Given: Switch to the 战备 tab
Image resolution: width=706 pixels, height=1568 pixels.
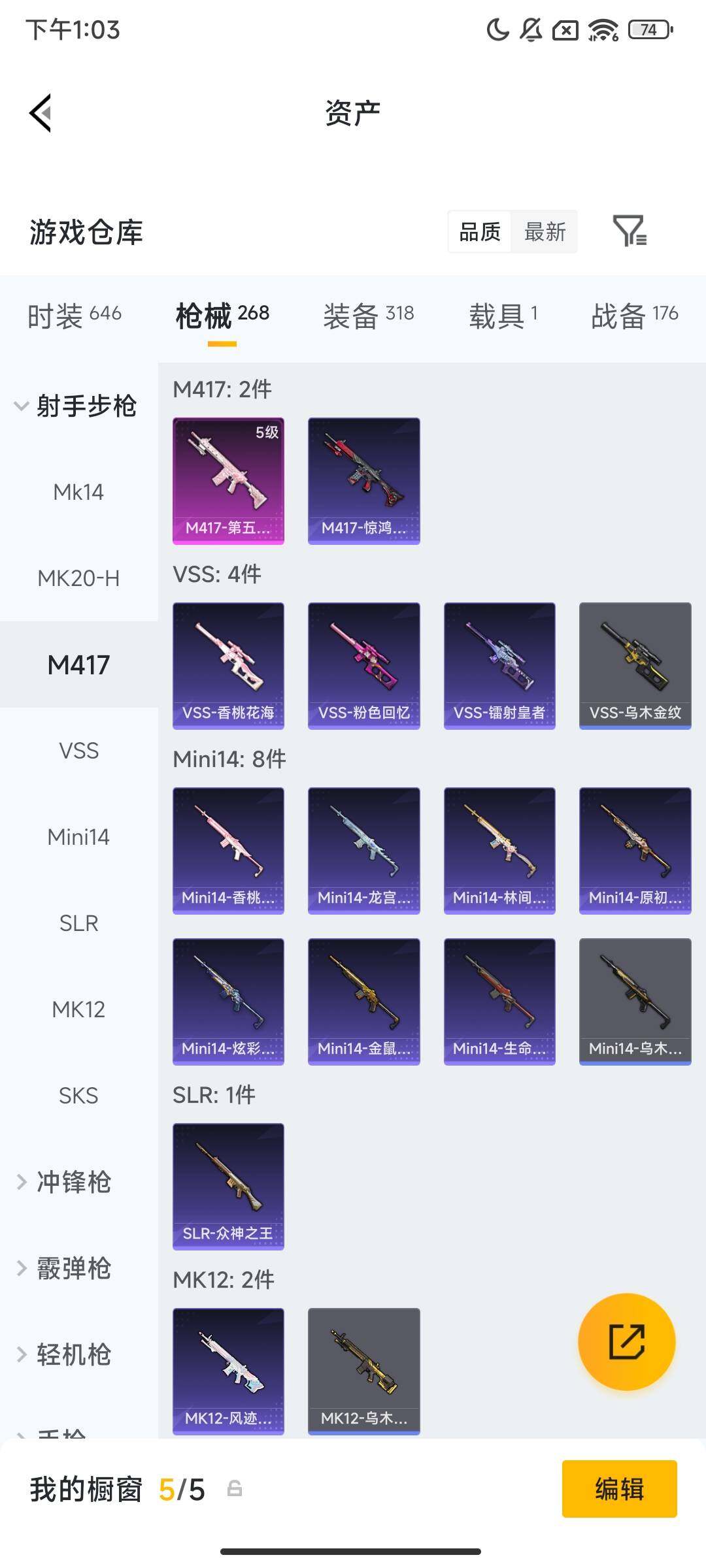Looking at the screenshot, I should (634, 316).
